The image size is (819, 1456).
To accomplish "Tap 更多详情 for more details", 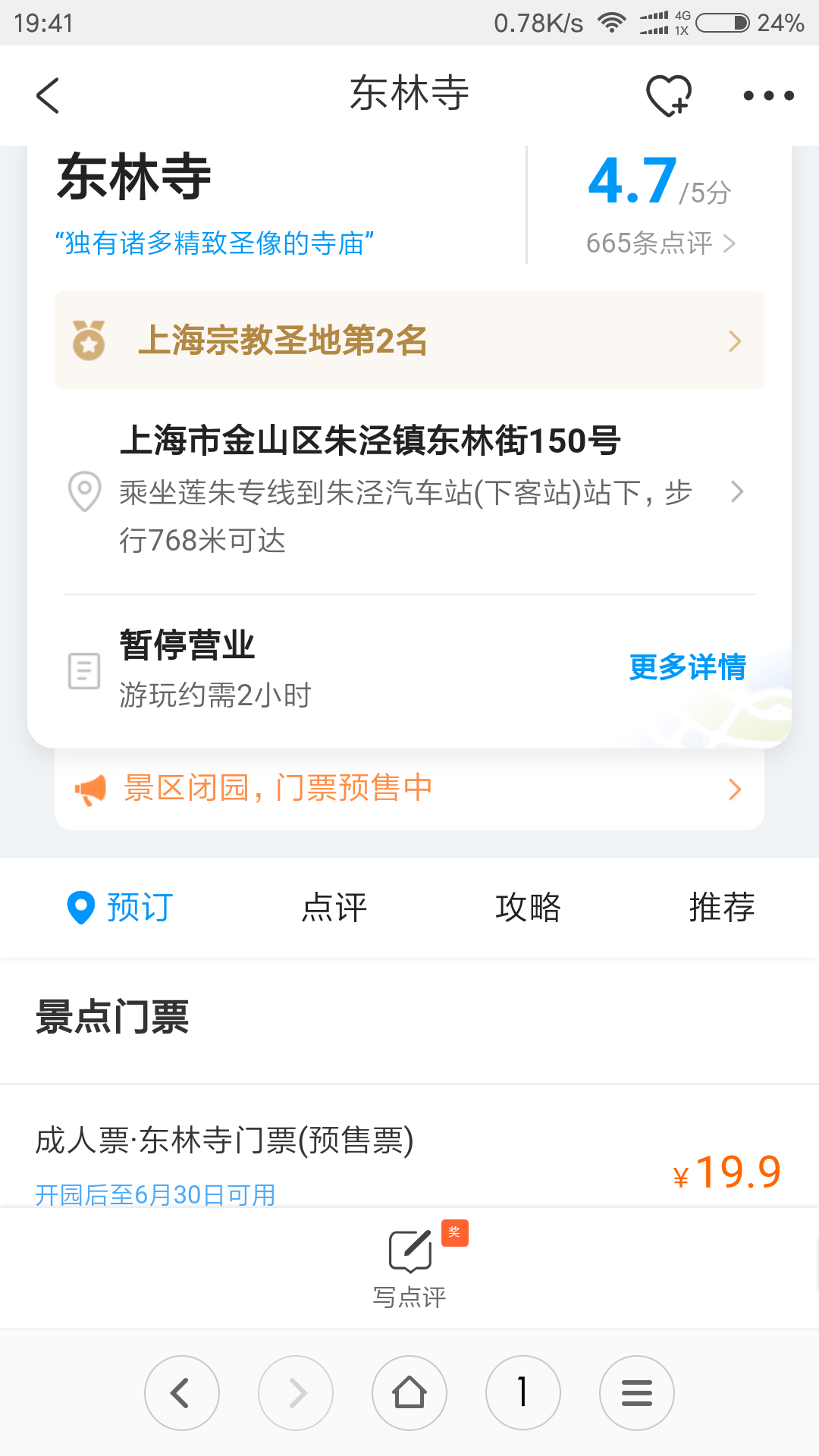I will [688, 667].
